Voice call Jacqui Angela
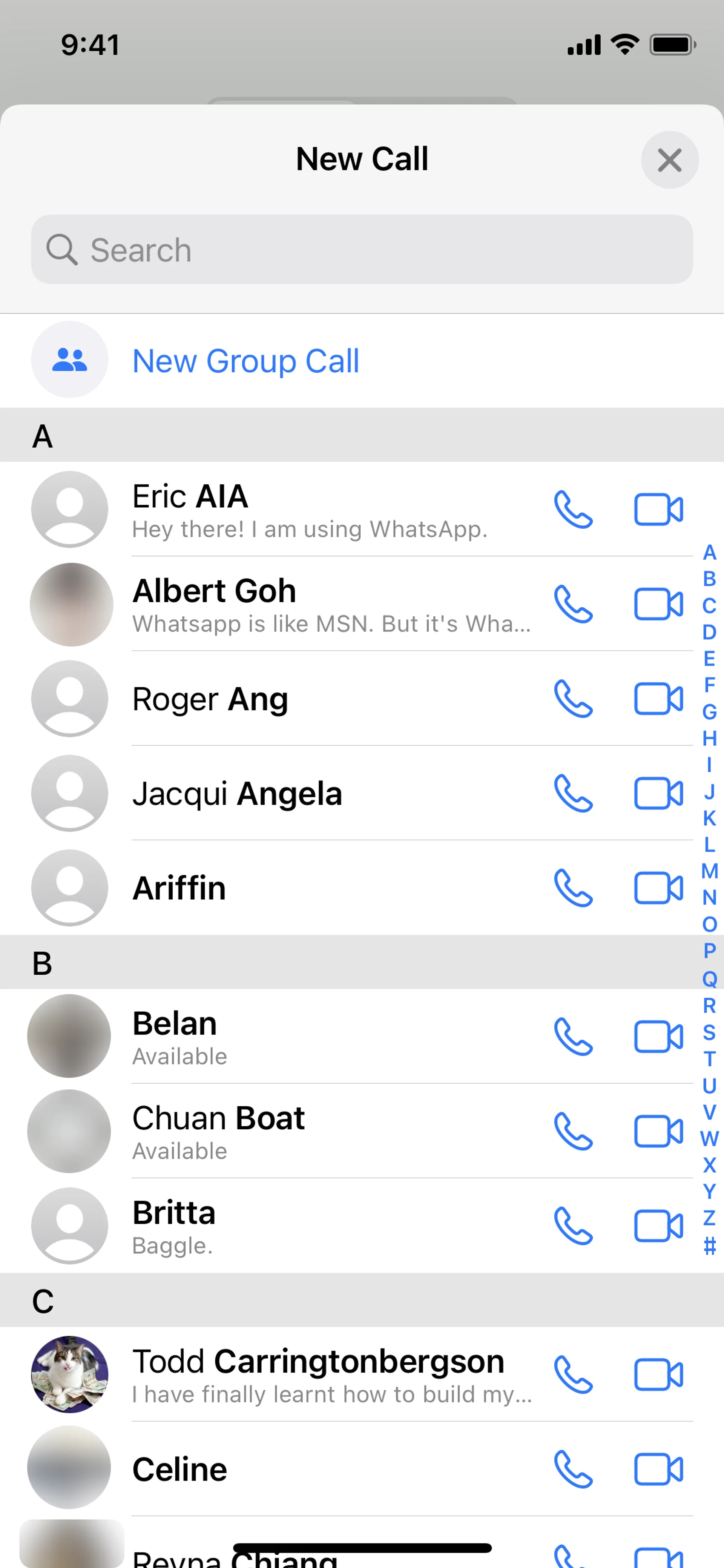Viewport: 724px width, 1568px height. [x=573, y=793]
